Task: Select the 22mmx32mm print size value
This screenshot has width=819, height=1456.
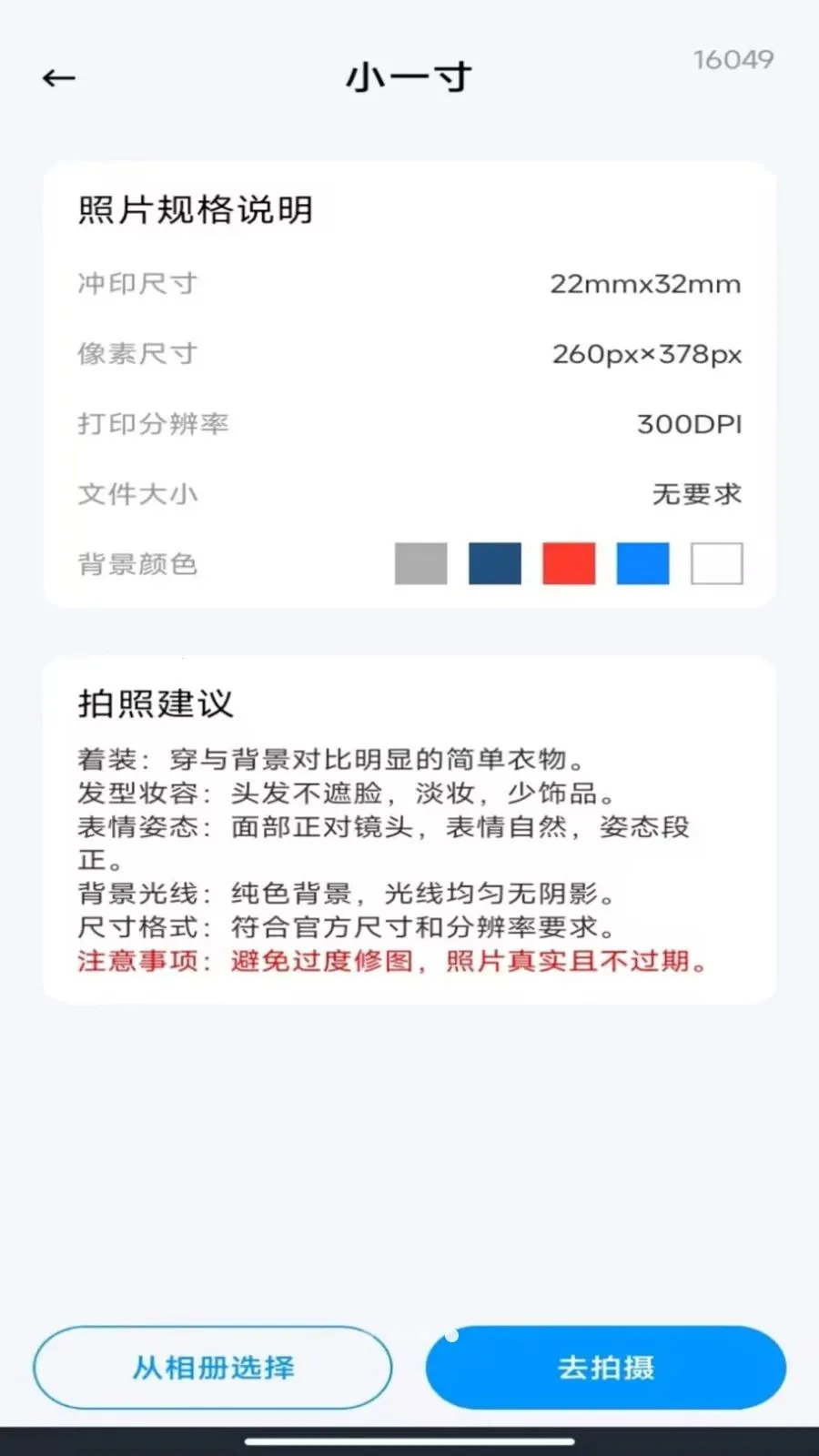Action: pyautogui.click(x=646, y=283)
